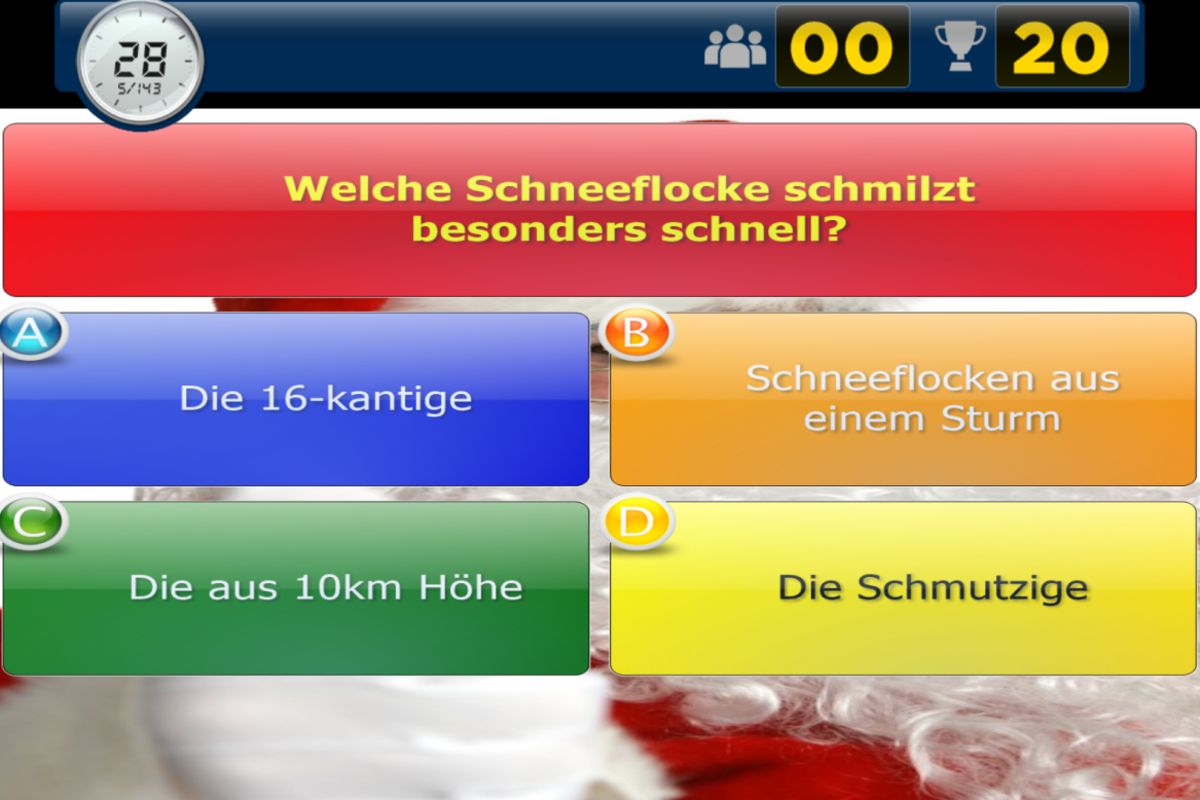Pick answer C: Die aus 10km Höhe
Image resolution: width=1200 pixels, height=800 pixels.
tap(296, 588)
